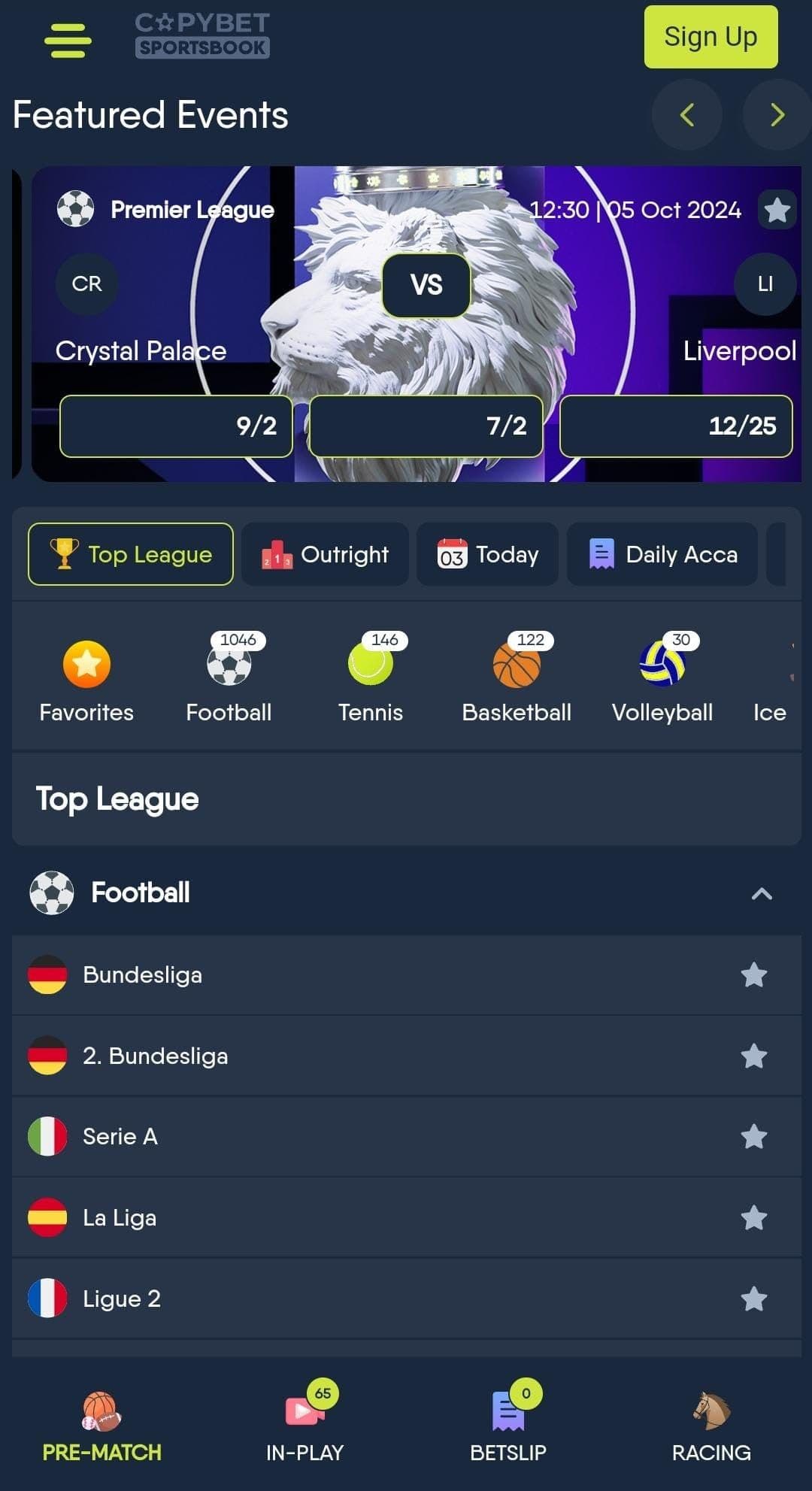Collapse the Football leagues list
This screenshot has width=812, height=1491.
(762, 894)
